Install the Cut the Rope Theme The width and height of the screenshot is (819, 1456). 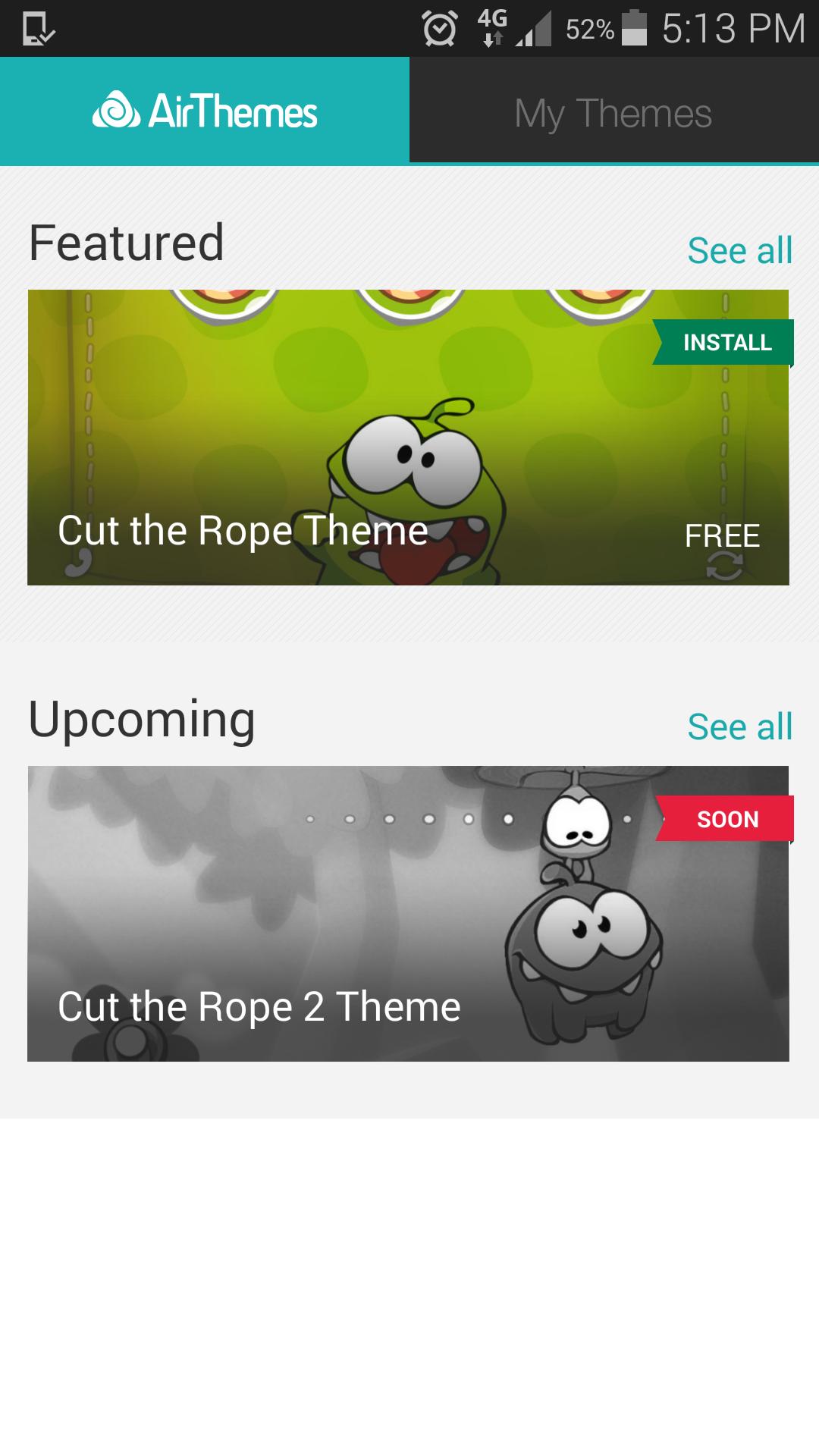coord(725,343)
